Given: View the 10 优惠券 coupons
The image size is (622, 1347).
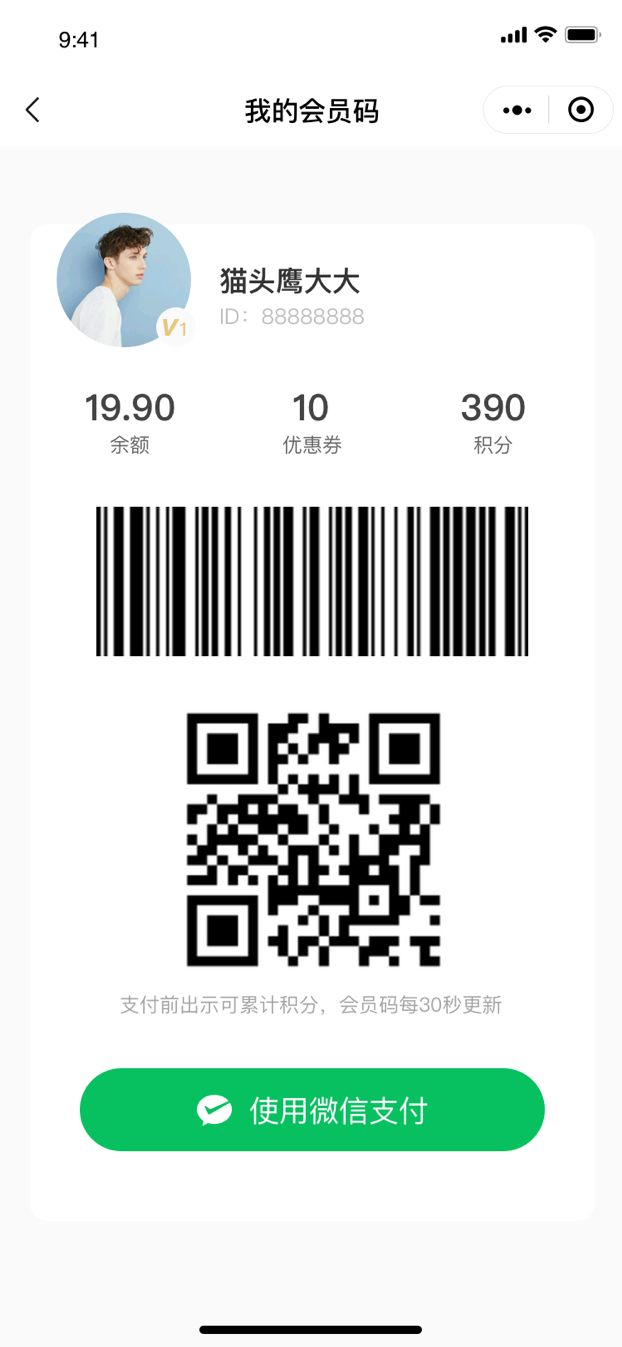Looking at the screenshot, I should point(311,422).
